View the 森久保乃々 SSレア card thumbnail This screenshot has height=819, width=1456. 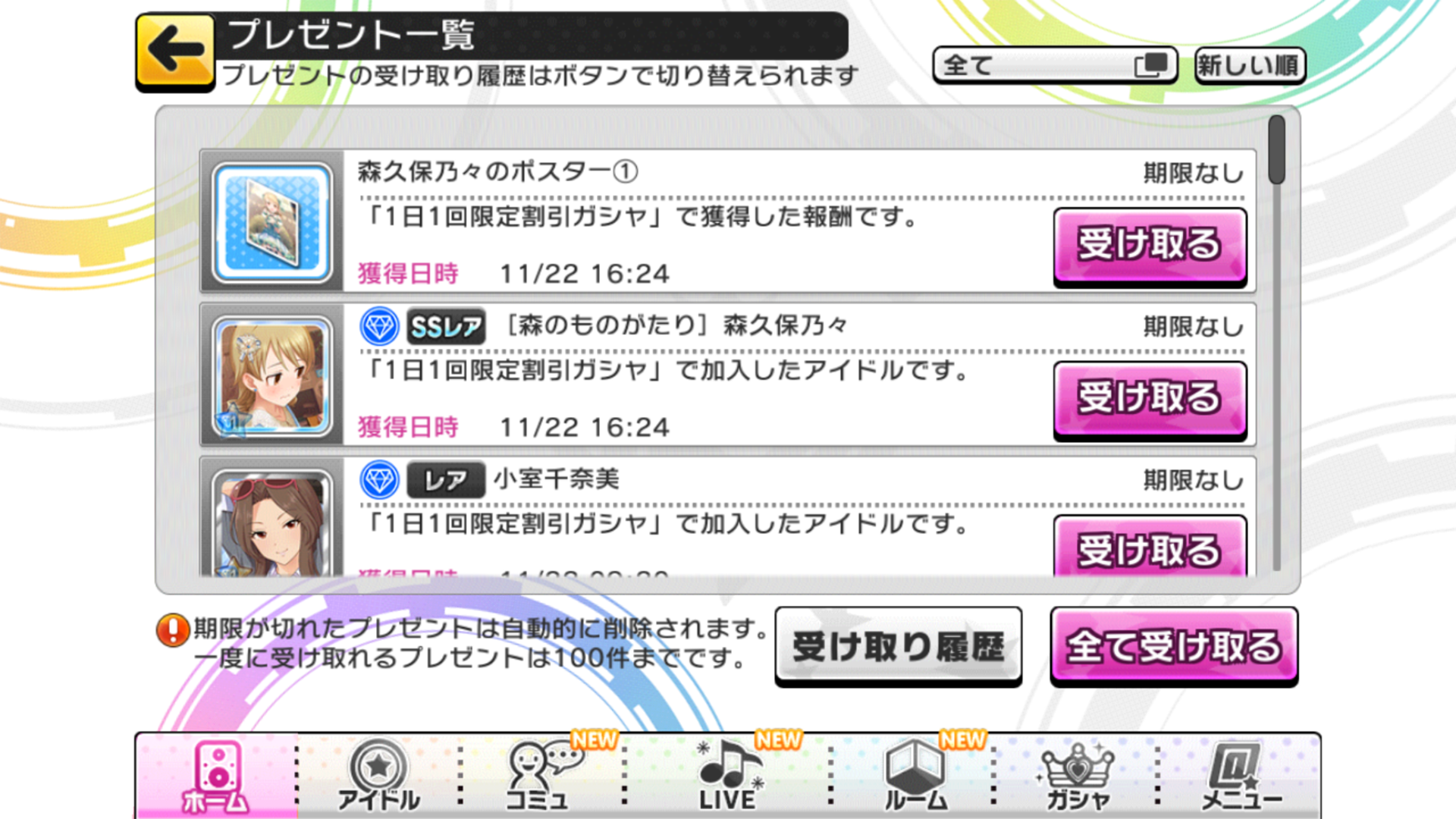272,377
